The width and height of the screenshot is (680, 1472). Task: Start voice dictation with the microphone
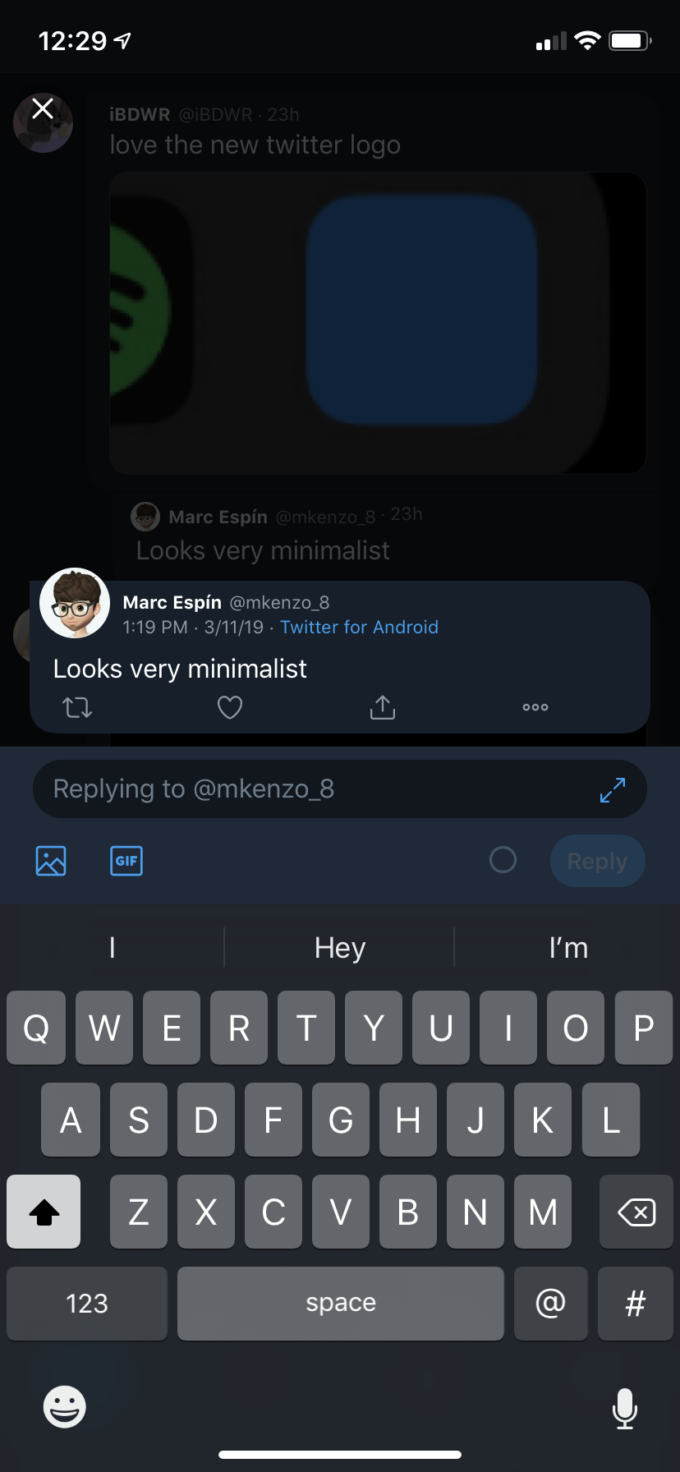pos(624,1408)
